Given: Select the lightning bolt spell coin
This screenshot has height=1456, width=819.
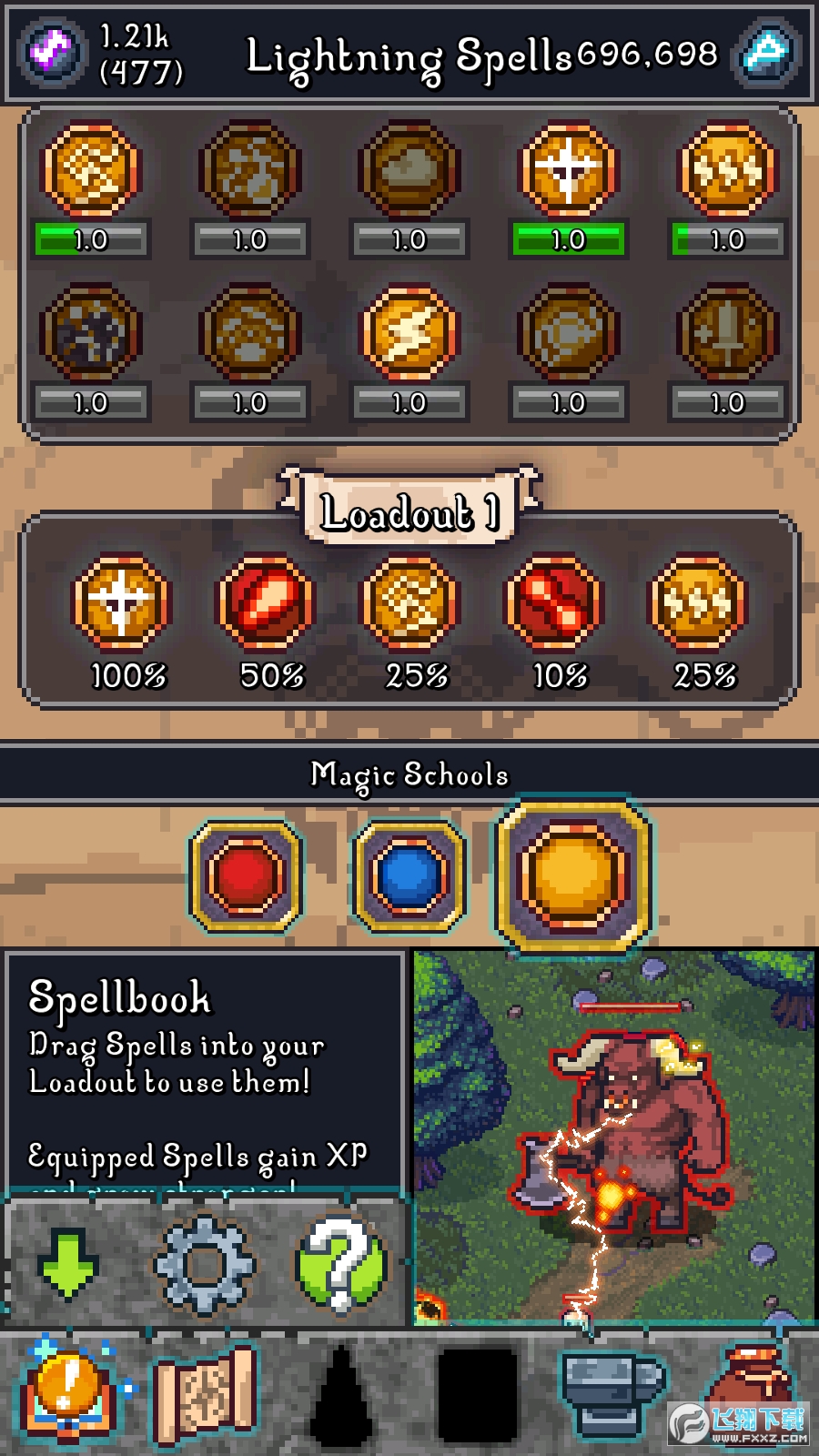Looking at the screenshot, I should (409, 334).
